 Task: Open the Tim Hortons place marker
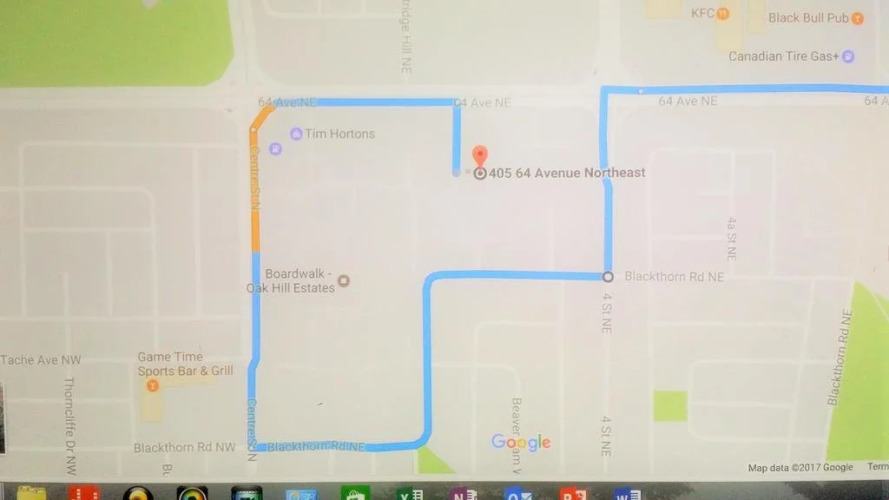tap(296, 134)
